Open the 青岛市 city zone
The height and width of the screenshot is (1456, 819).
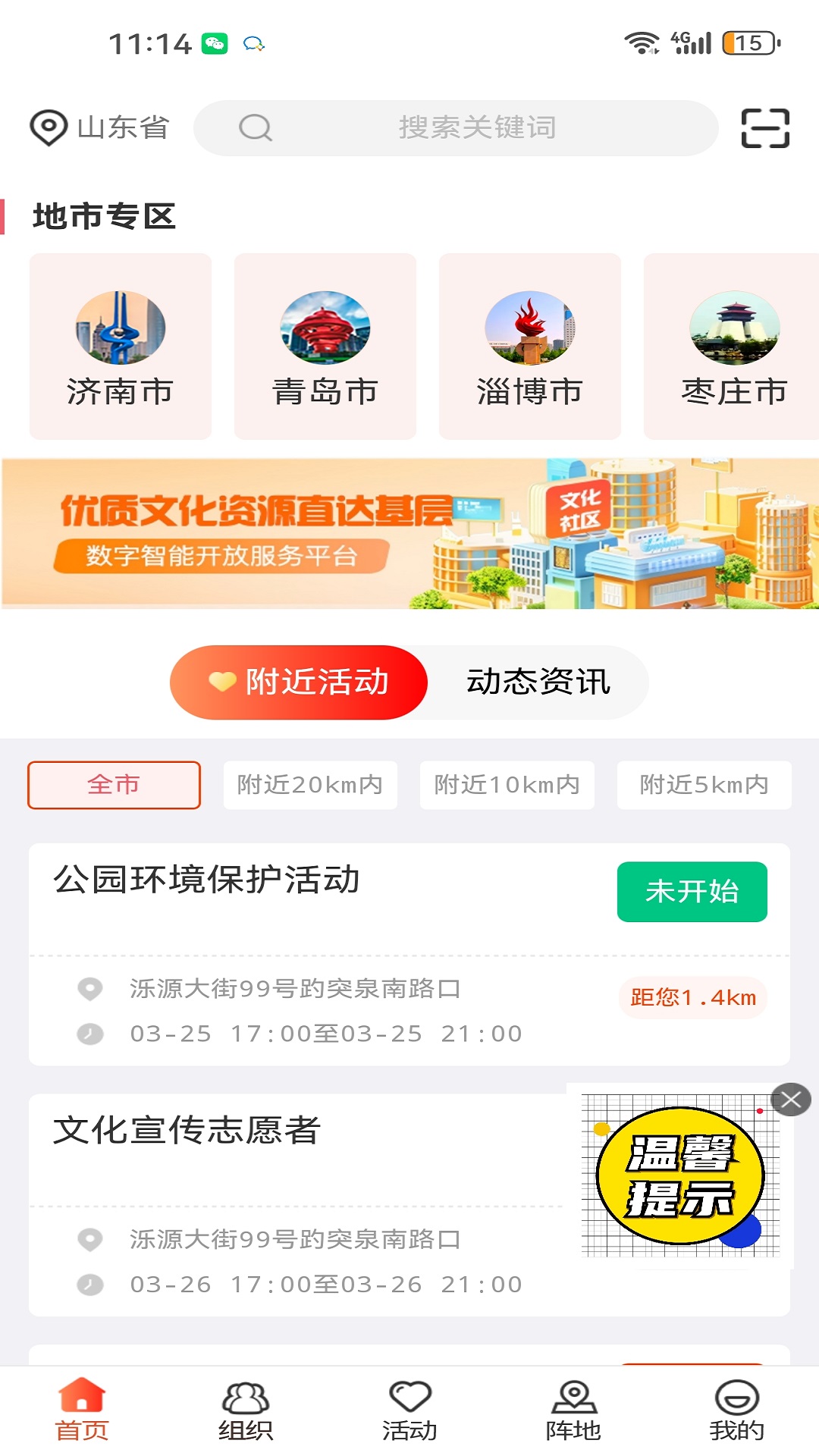pos(325,346)
